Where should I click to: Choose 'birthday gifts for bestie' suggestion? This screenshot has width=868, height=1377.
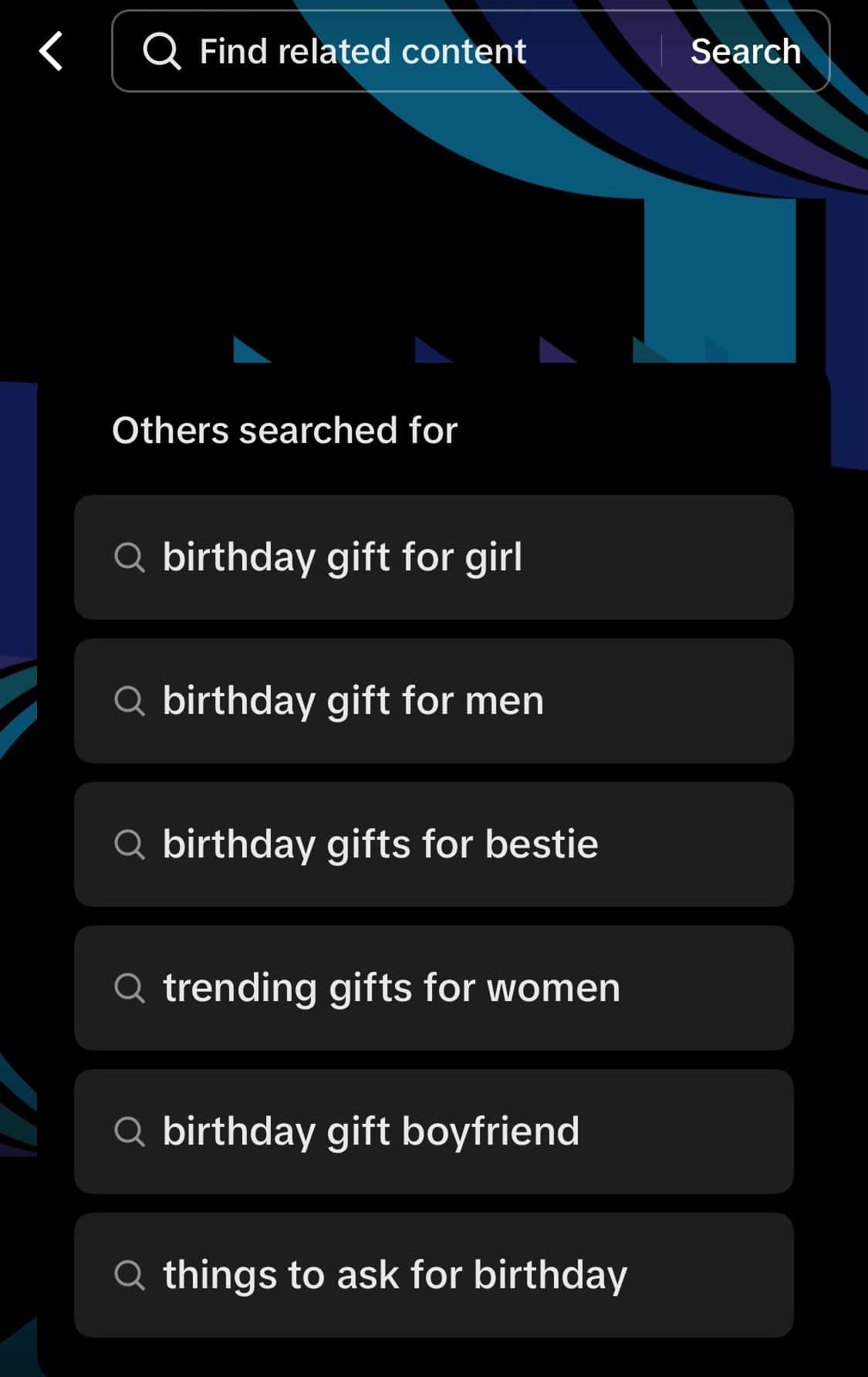(434, 844)
